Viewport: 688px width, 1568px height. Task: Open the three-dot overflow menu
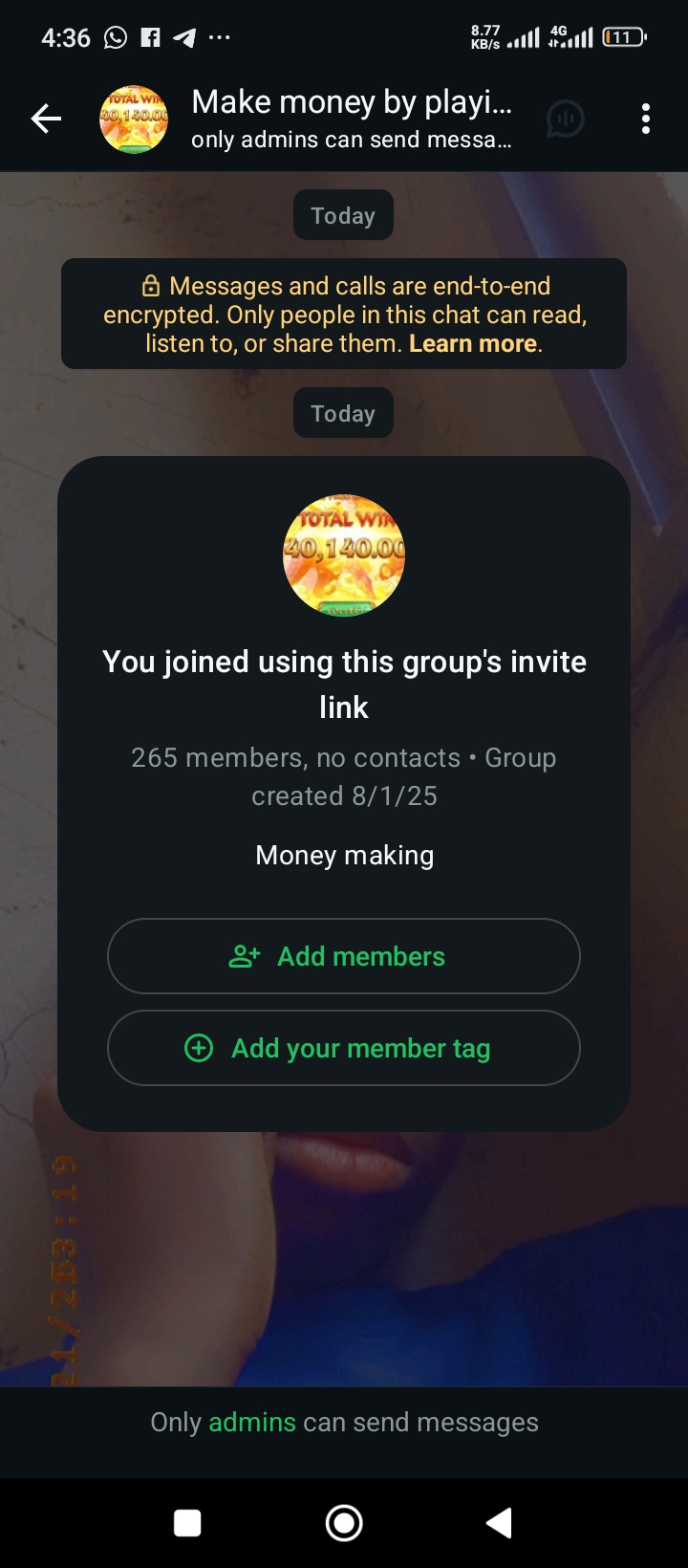[646, 120]
